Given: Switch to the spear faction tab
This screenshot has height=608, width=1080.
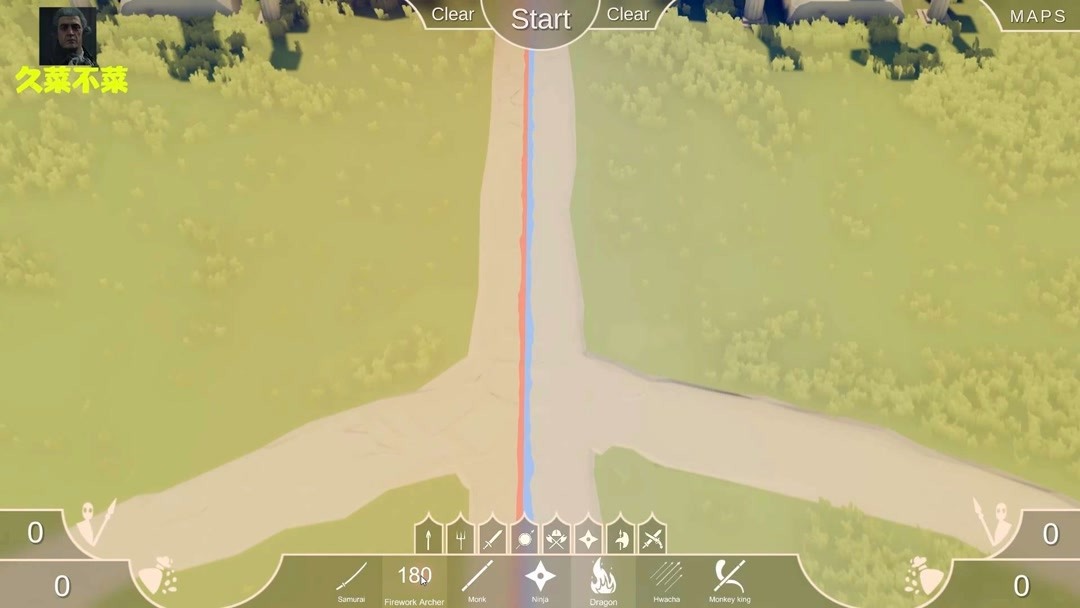Looking at the screenshot, I should tap(428, 539).
